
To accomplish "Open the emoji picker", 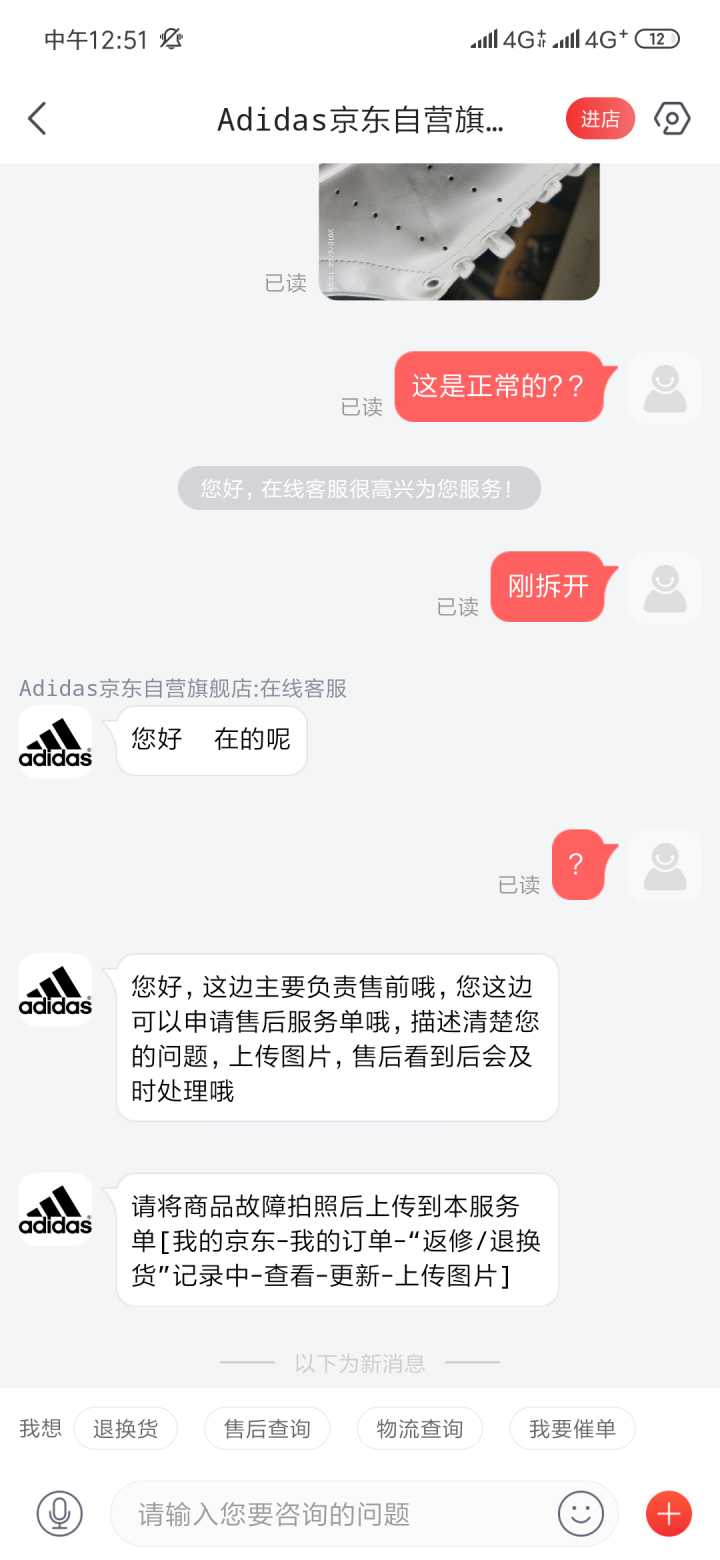I will tap(581, 1514).
